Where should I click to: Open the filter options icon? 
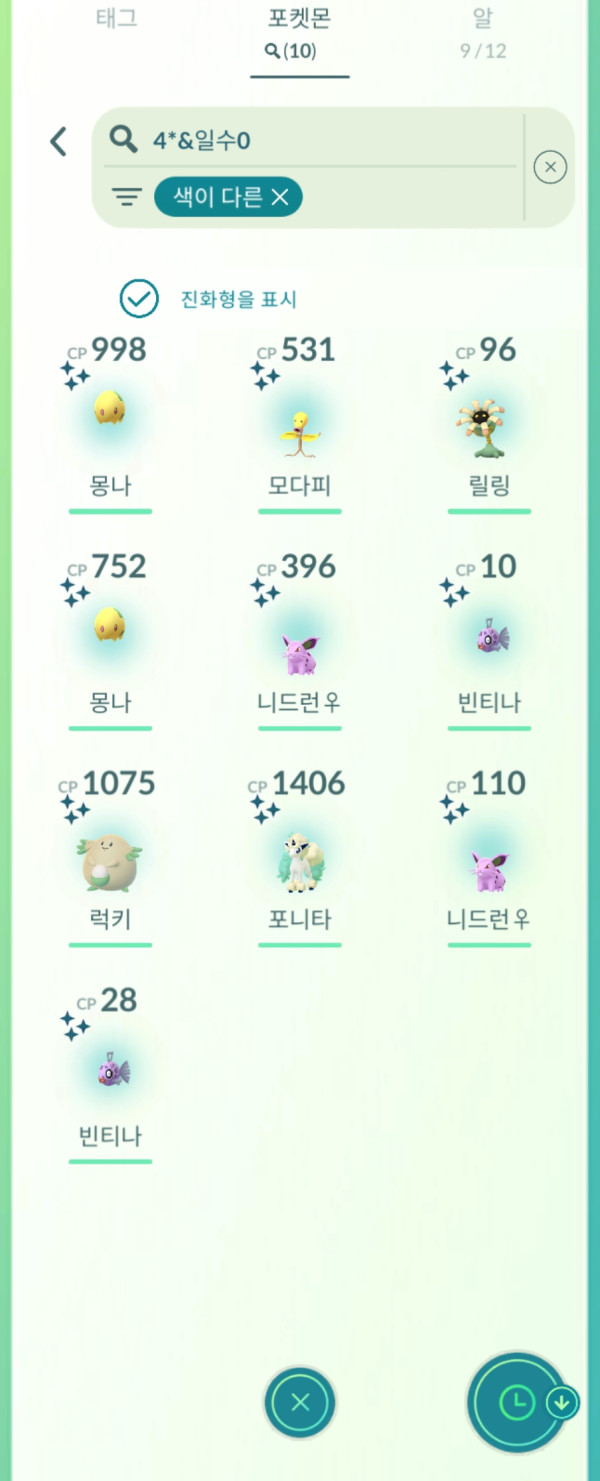pyautogui.click(x=126, y=197)
